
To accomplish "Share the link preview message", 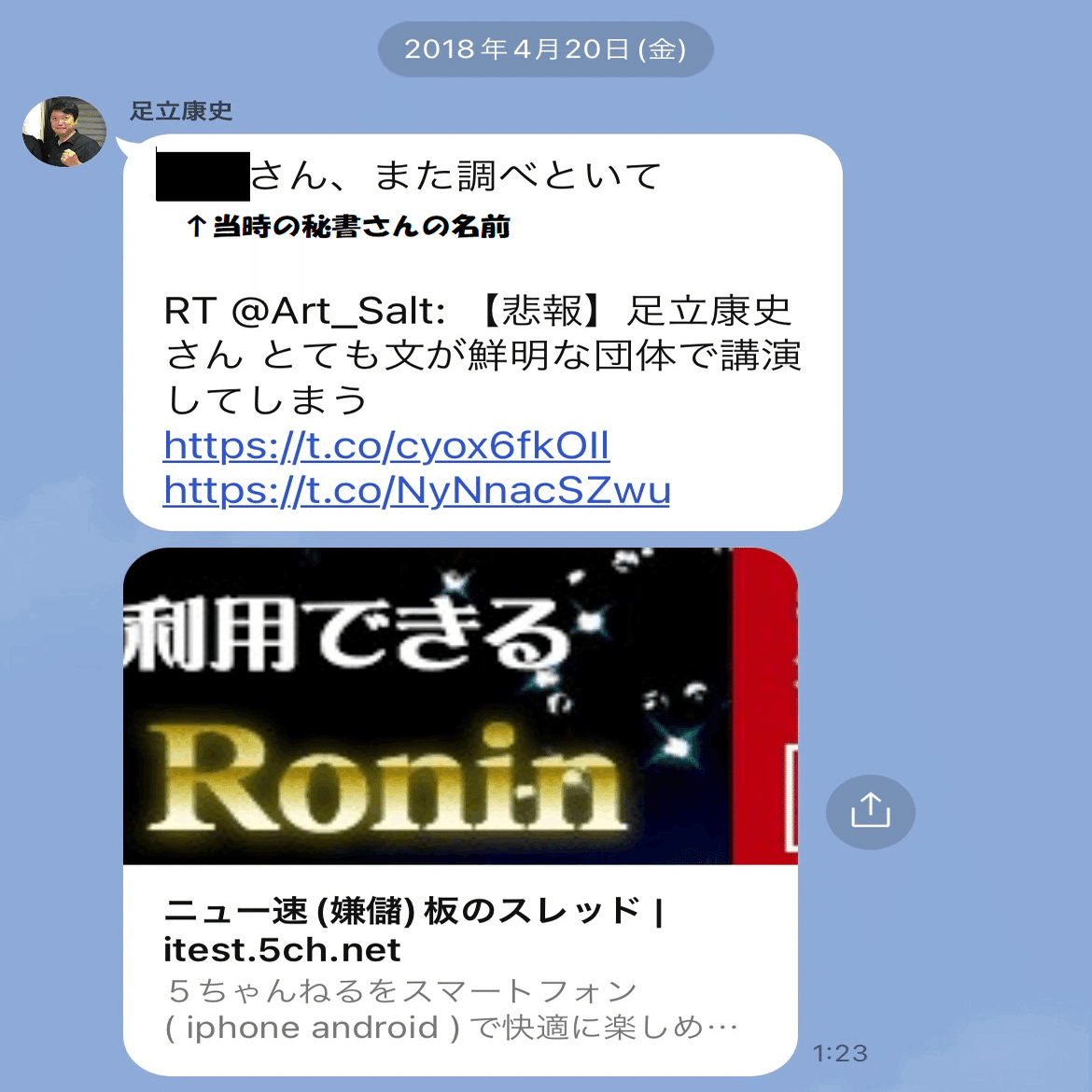I will pyautogui.click(x=870, y=811).
